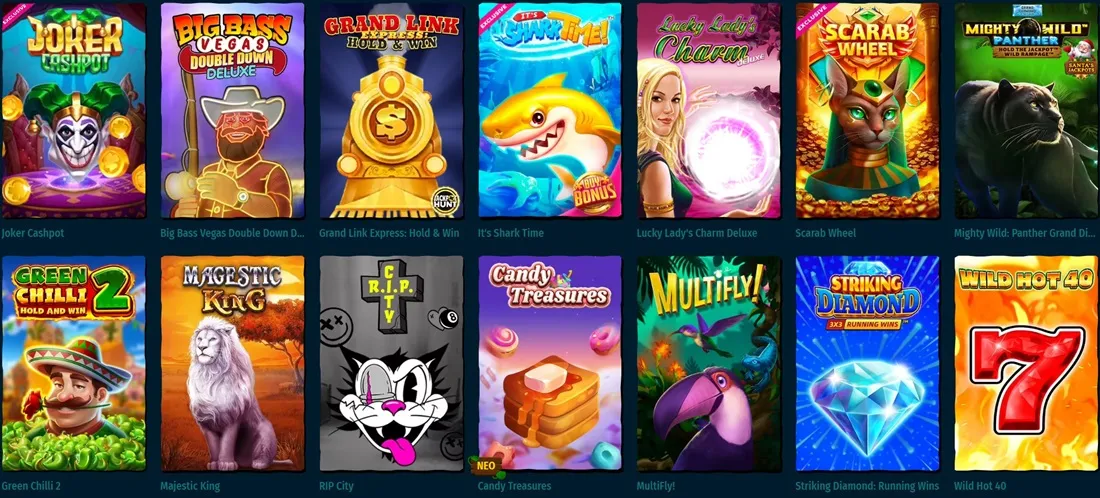The width and height of the screenshot is (1100, 498).
Task: Launch the Green Chilli 2 slot
Action: (73, 362)
